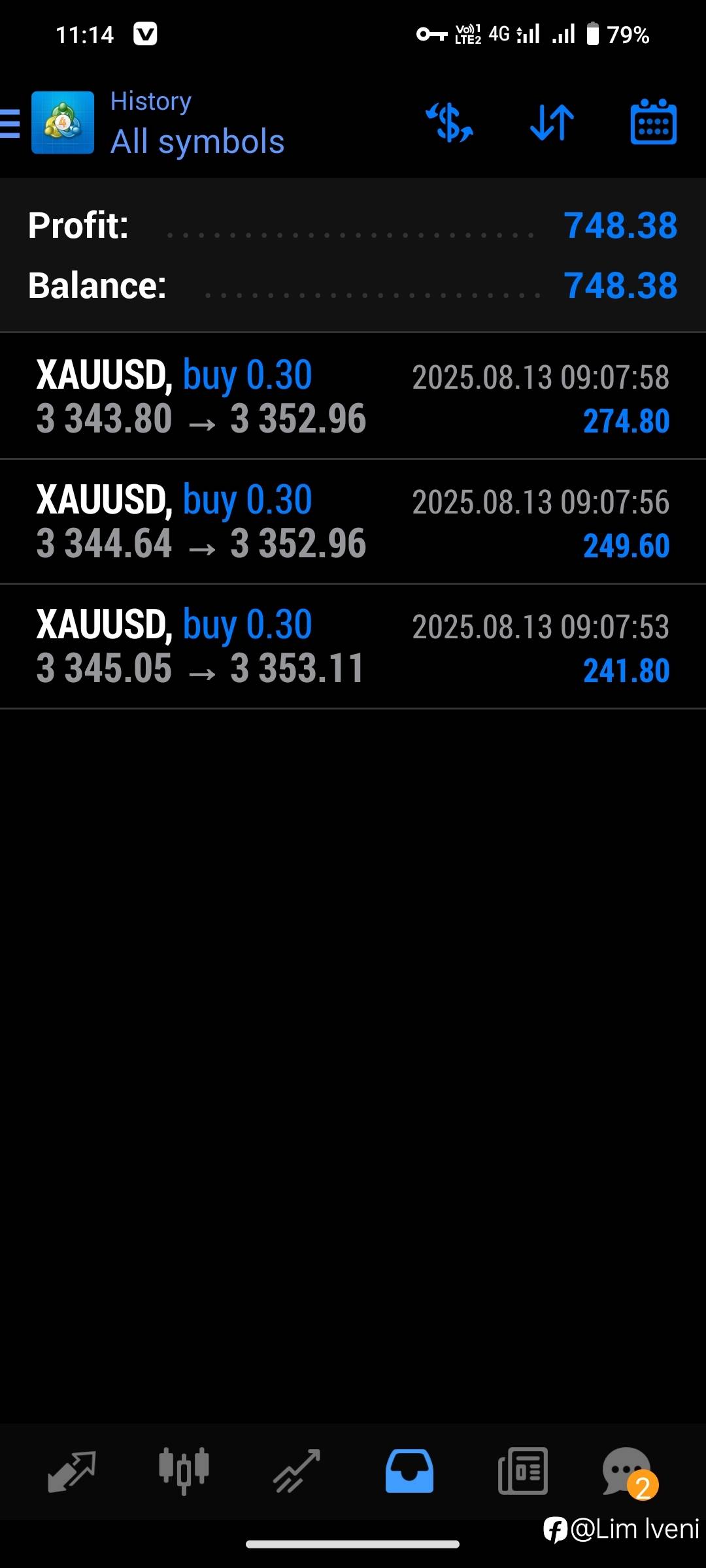Open the News tab
Screen dimensions: 706x1568
(522, 1471)
